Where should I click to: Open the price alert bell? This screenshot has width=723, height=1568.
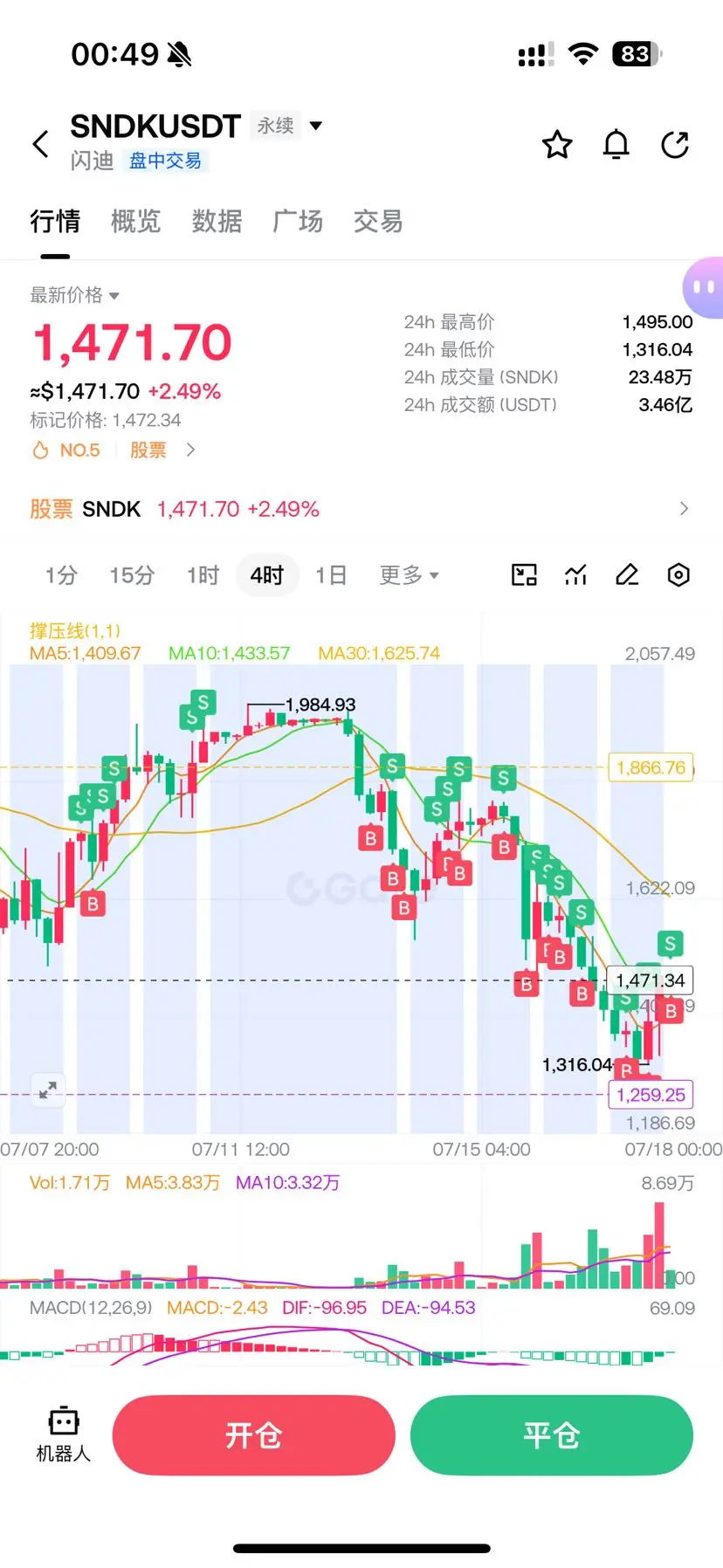point(616,144)
